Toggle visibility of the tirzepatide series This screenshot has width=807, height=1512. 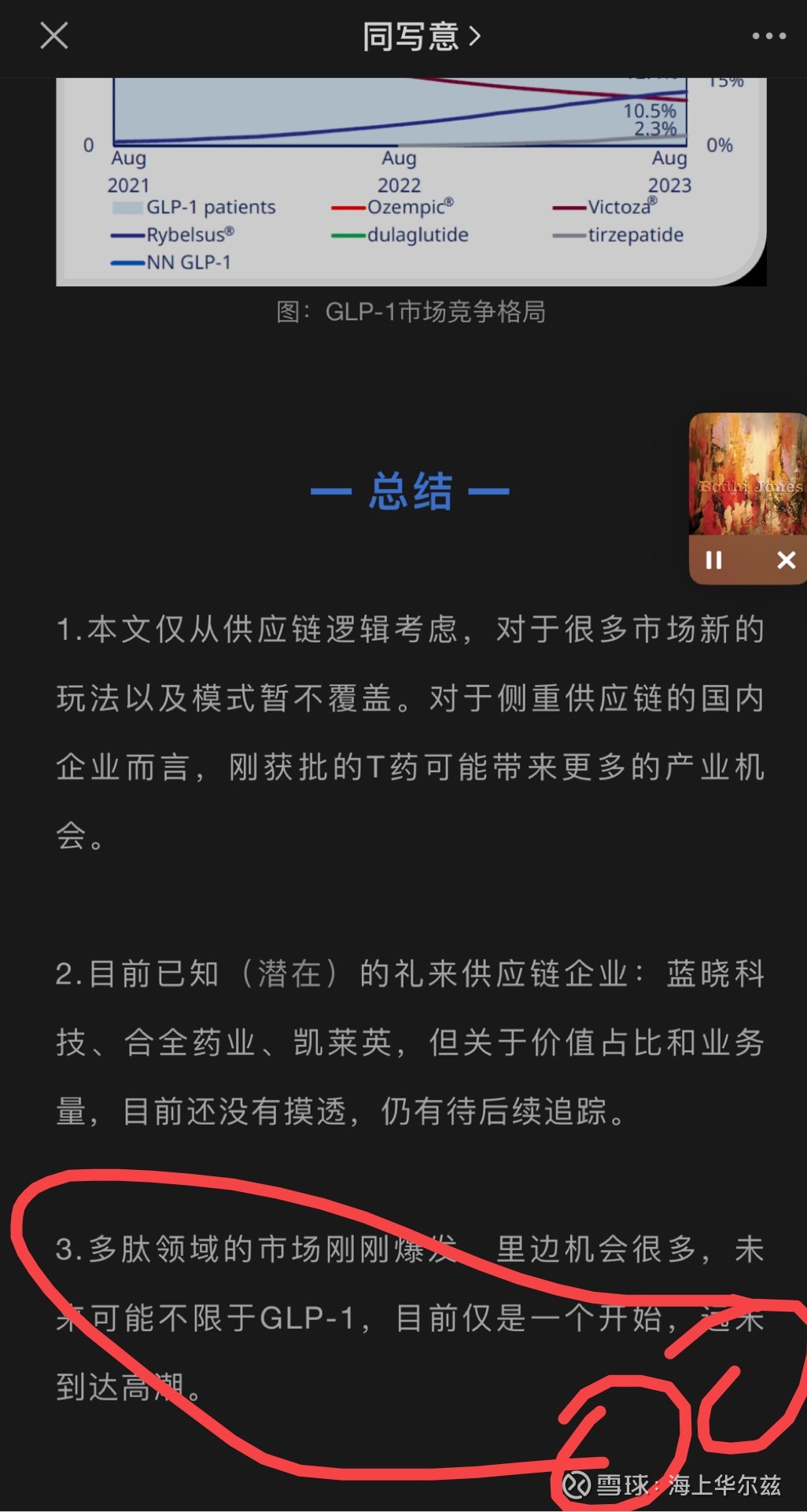click(568, 234)
